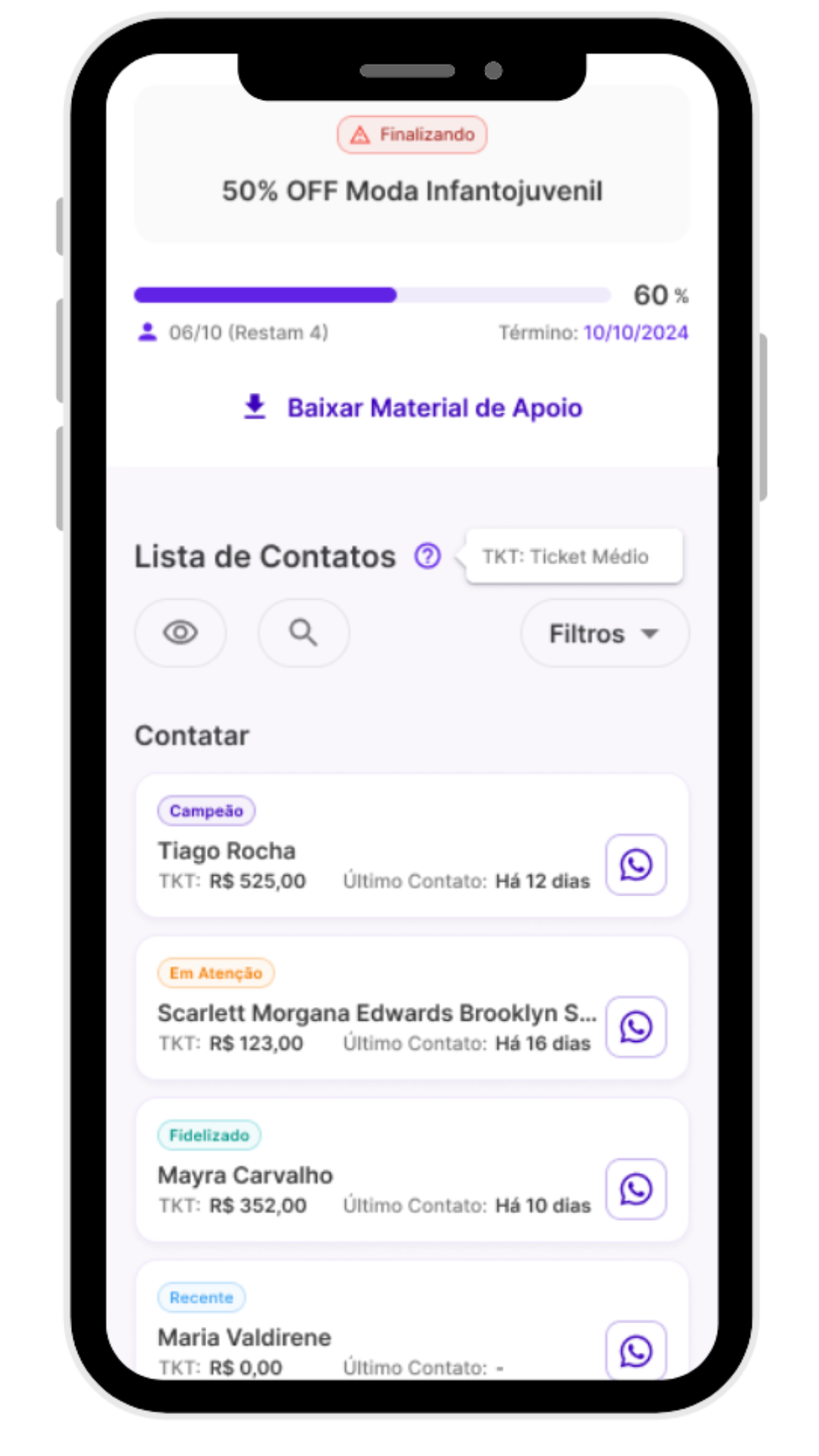Tap the help icon beside Lista de Contatos
Image resolution: width=819 pixels, height=1456 pixels.
tap(428, 556)
